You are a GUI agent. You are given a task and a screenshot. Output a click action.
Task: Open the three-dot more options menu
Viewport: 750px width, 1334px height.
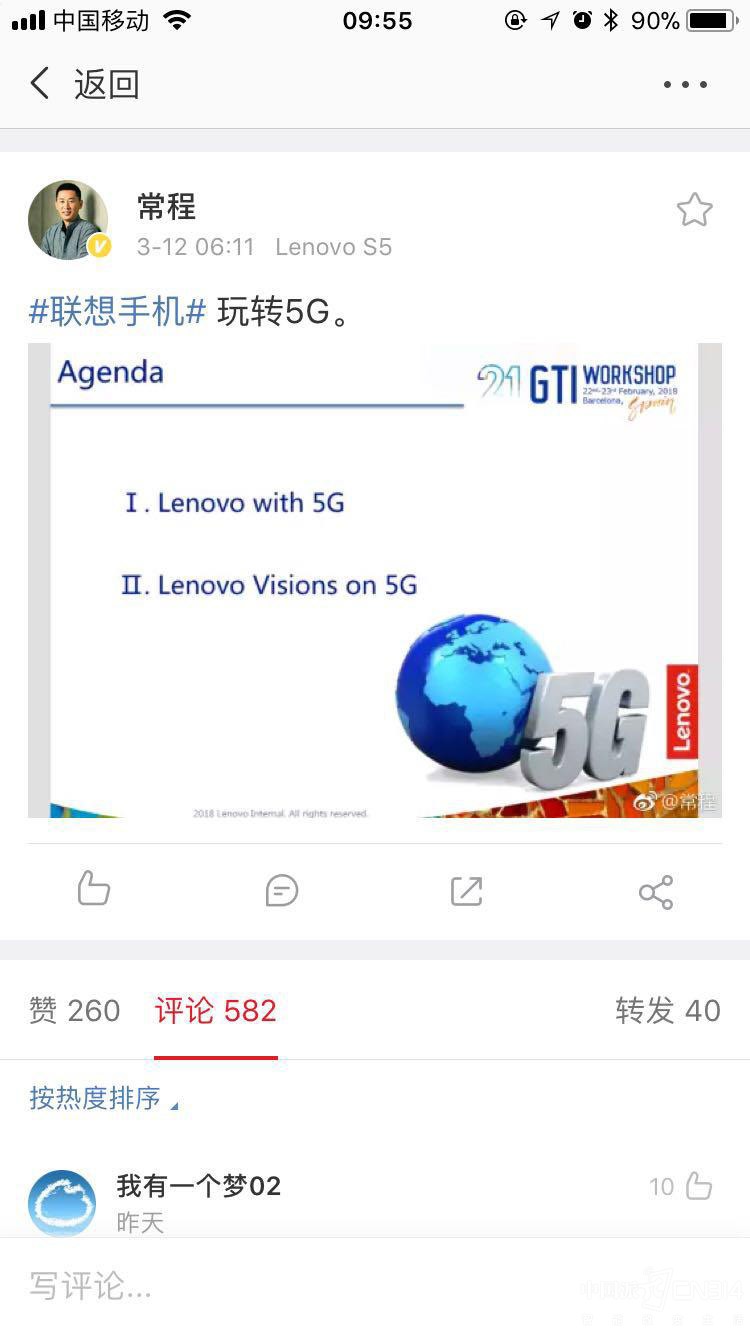pos(684,84)
